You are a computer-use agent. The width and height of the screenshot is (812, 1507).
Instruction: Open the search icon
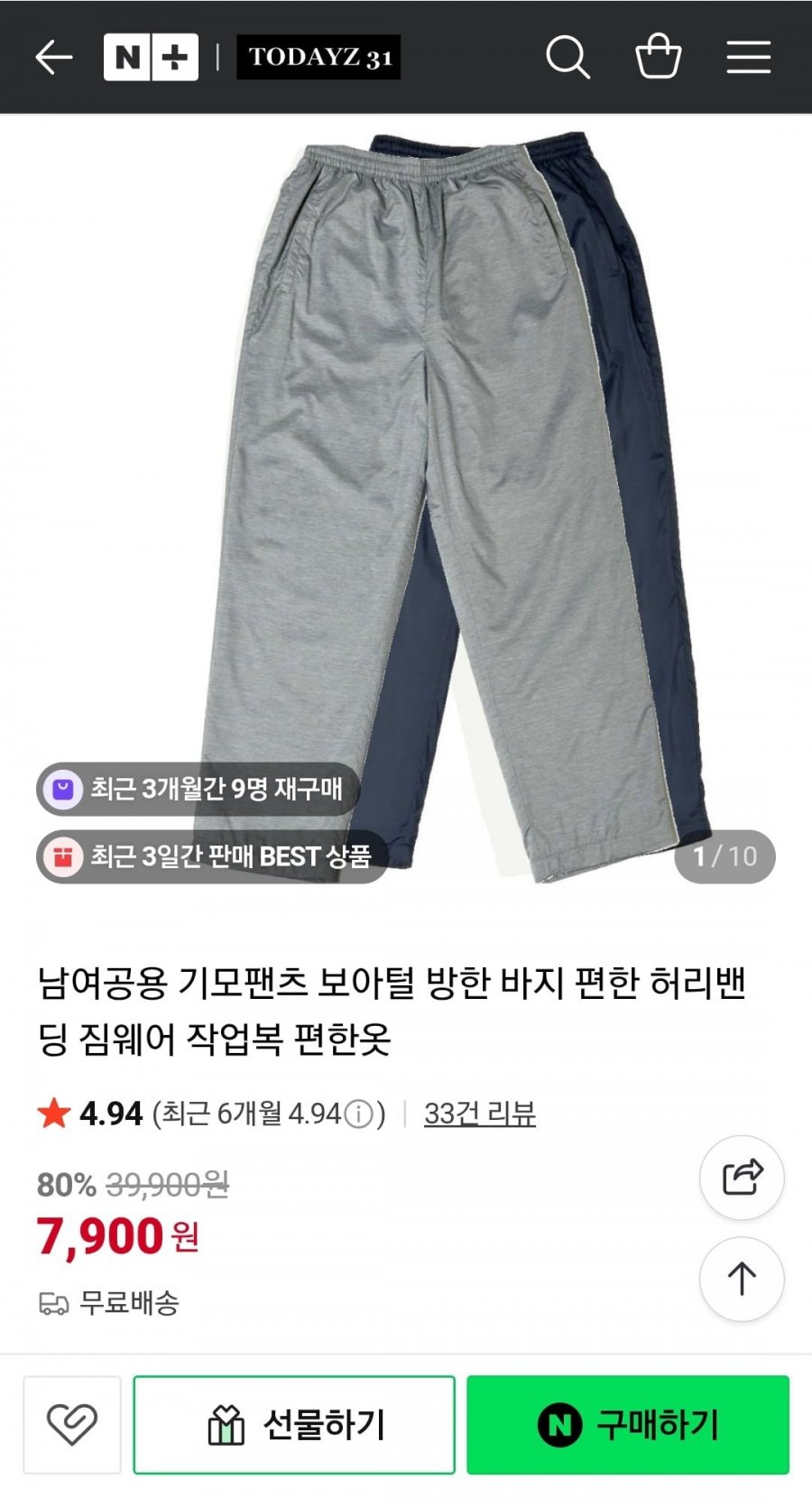[567, 58]
